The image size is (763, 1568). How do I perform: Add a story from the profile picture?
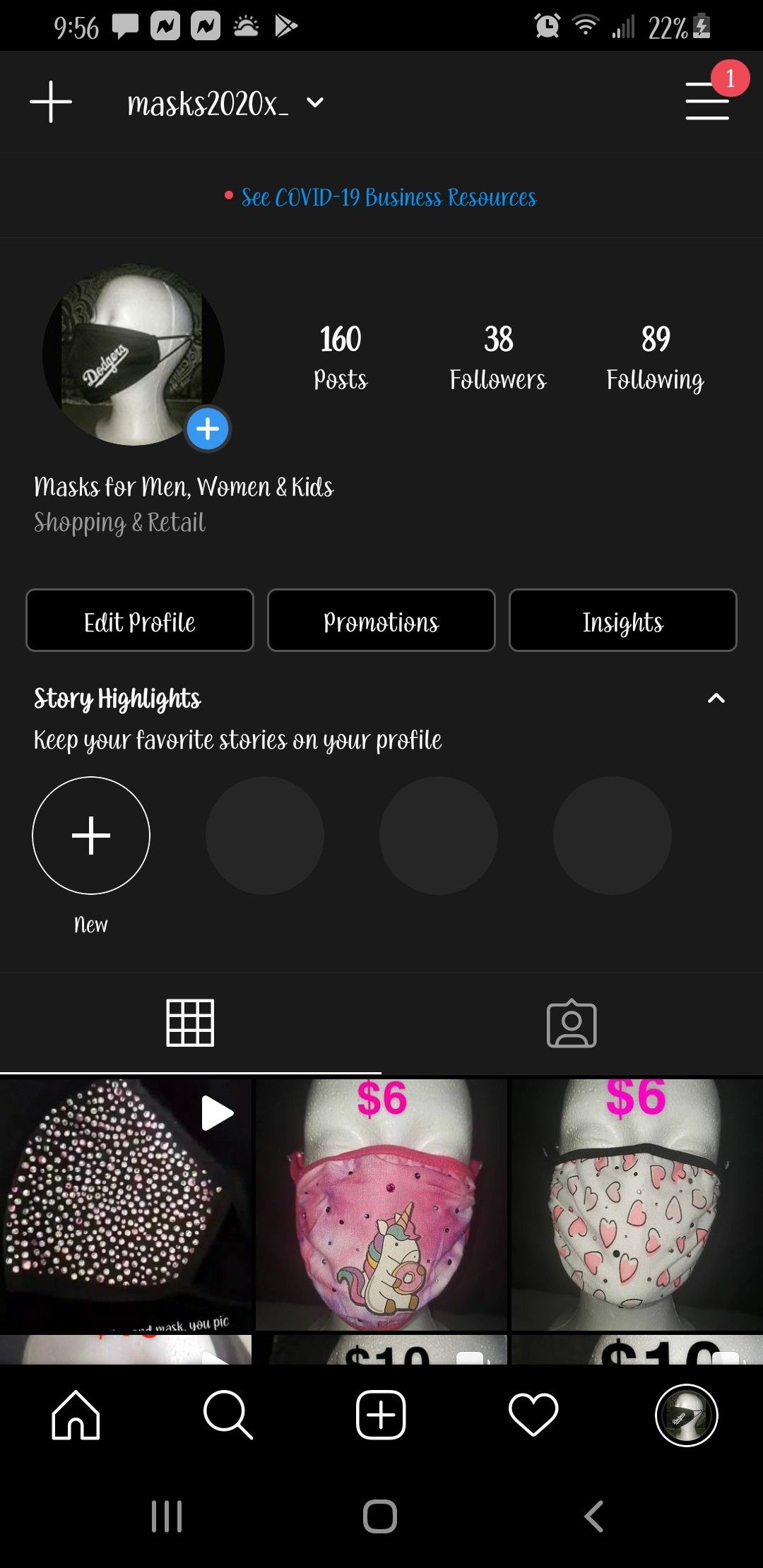(207, 429)
